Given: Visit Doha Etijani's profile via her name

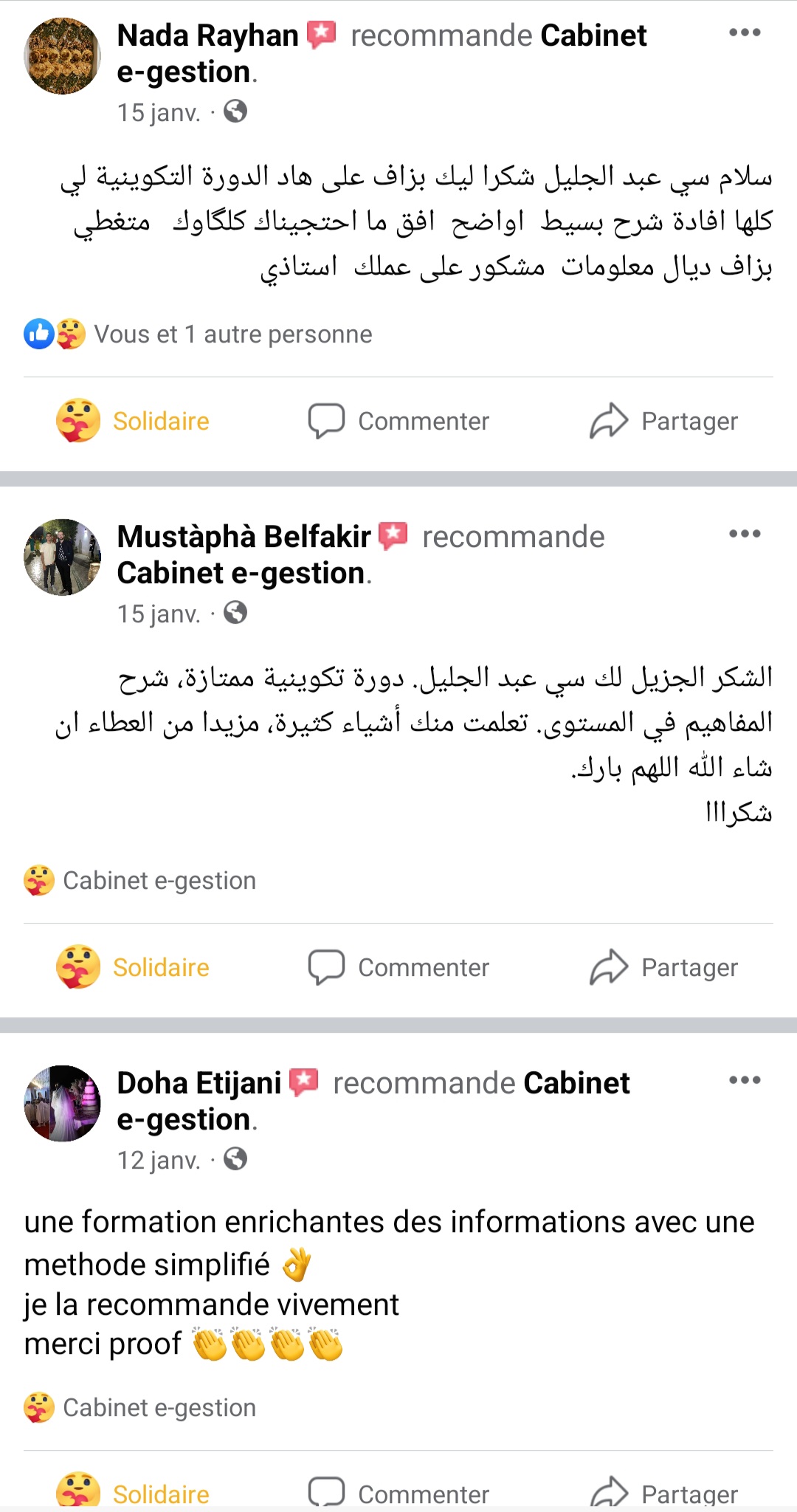Looking at the screenshot, I should click(x=199, y=1084).
